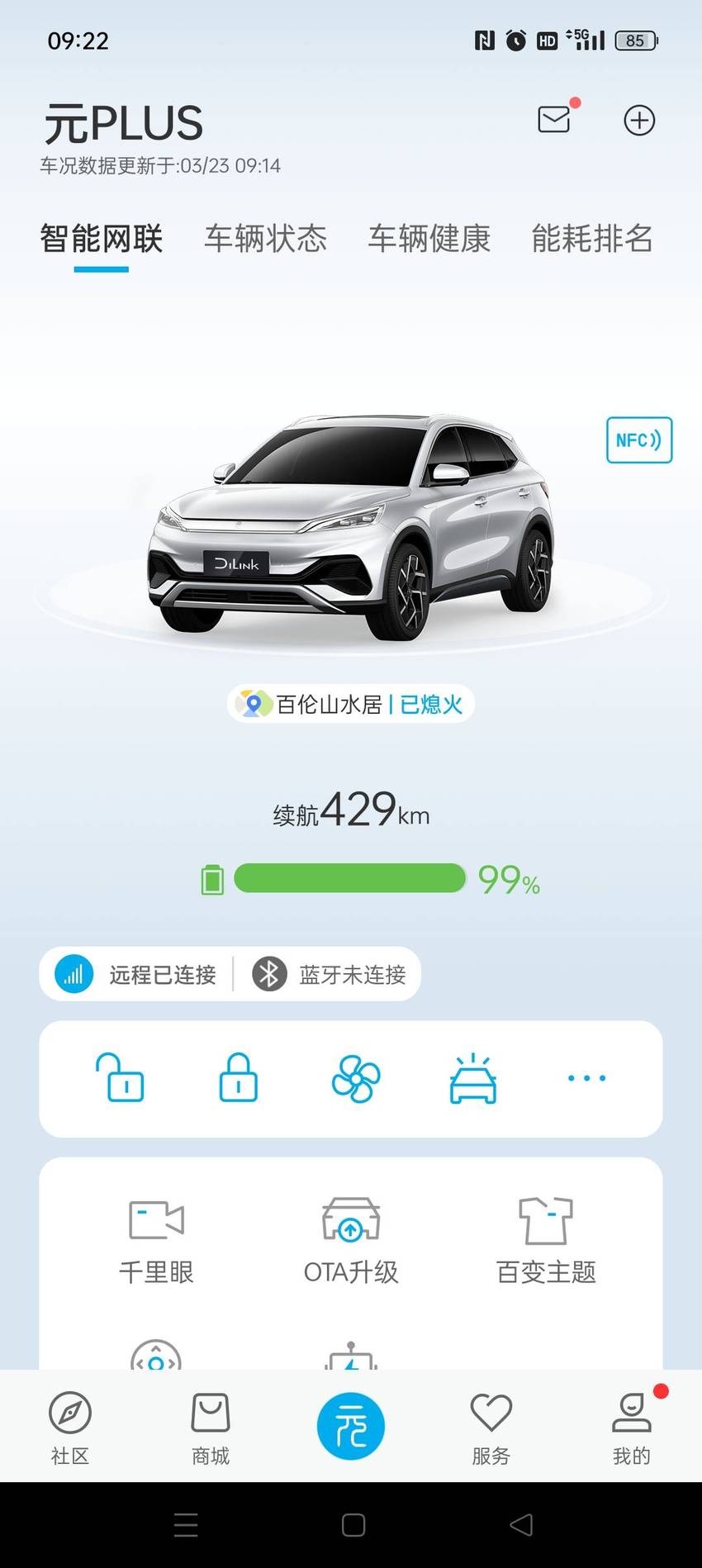This screenshot has width=702, height=1568.
Task: Go to the 商城 tab
Action: pos(211,1428)
